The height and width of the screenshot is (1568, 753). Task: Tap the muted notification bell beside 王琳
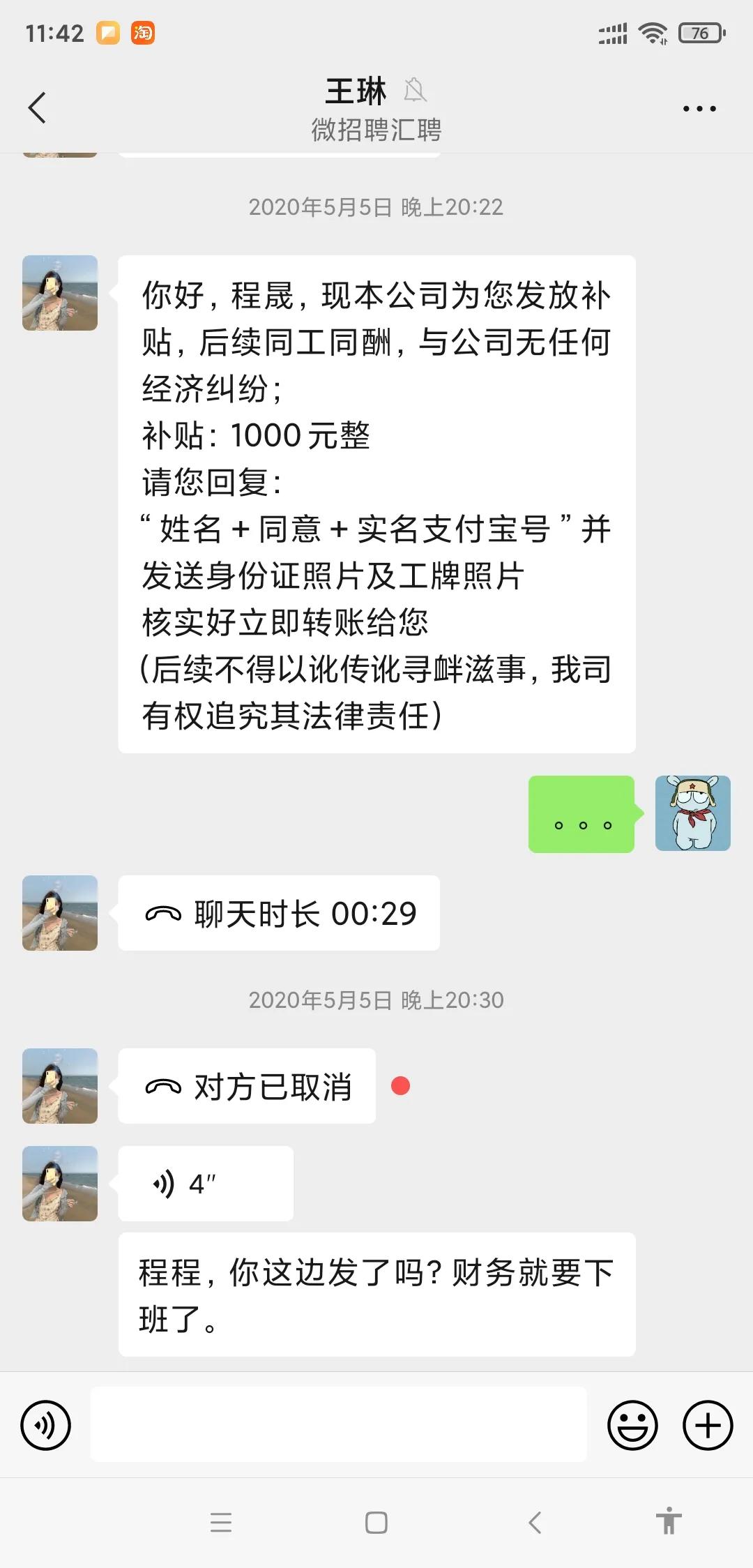(x=414, y=91)
